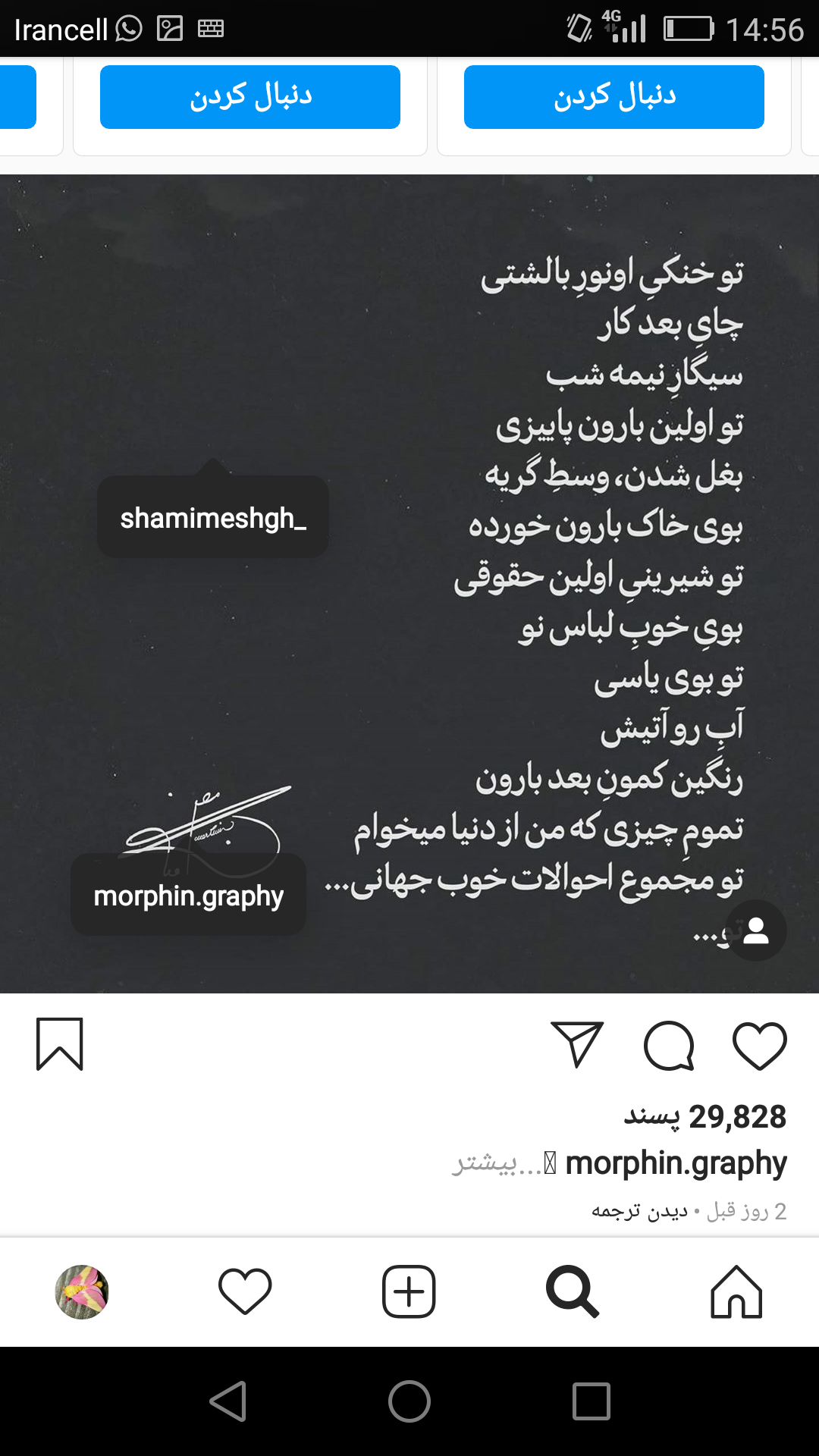This screenshot has height=1456, width=819.
Task: Create a new post with the plus
Action: (409, 1291)
